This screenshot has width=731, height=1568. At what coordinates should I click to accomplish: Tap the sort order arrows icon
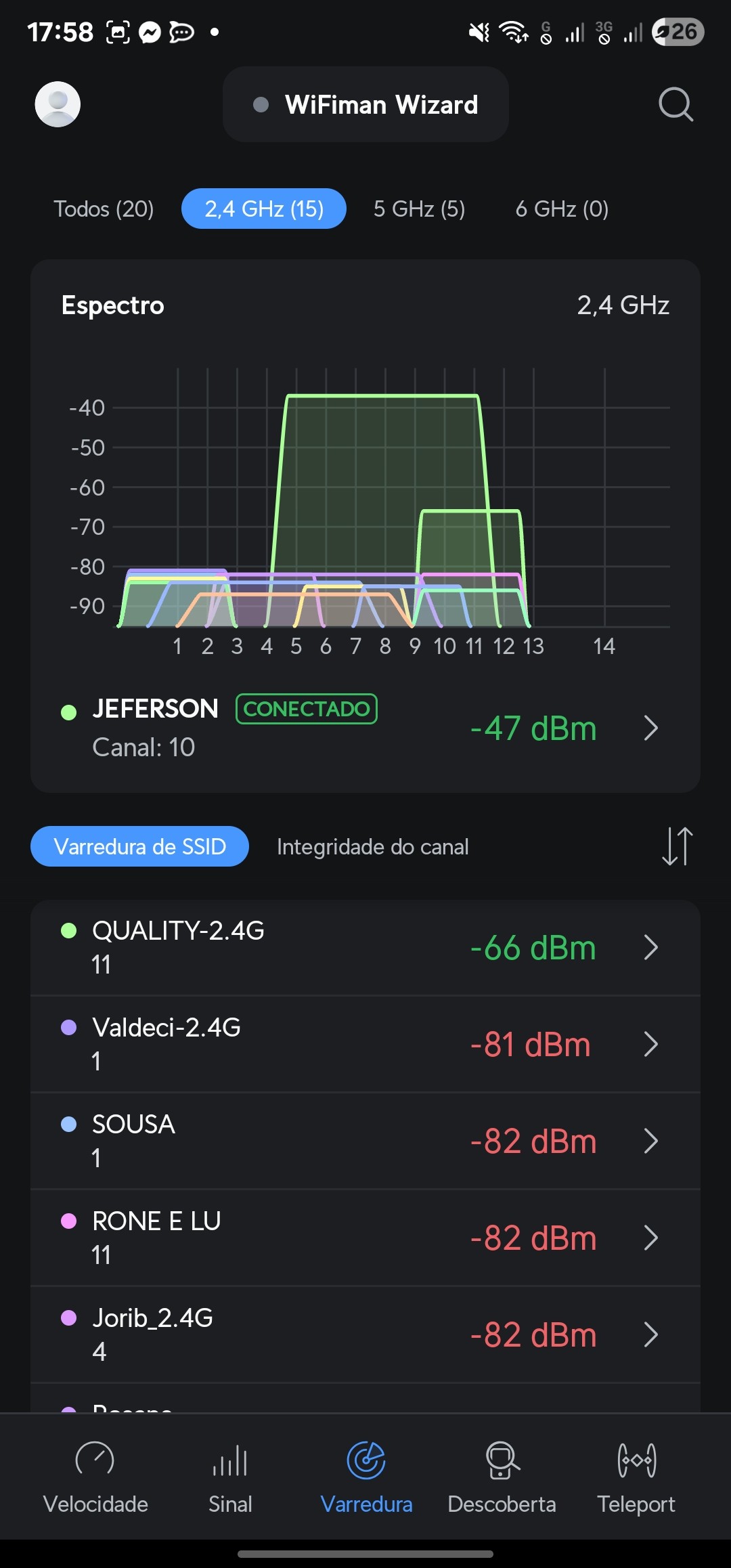pyautogui.click(x=677, y=846)
